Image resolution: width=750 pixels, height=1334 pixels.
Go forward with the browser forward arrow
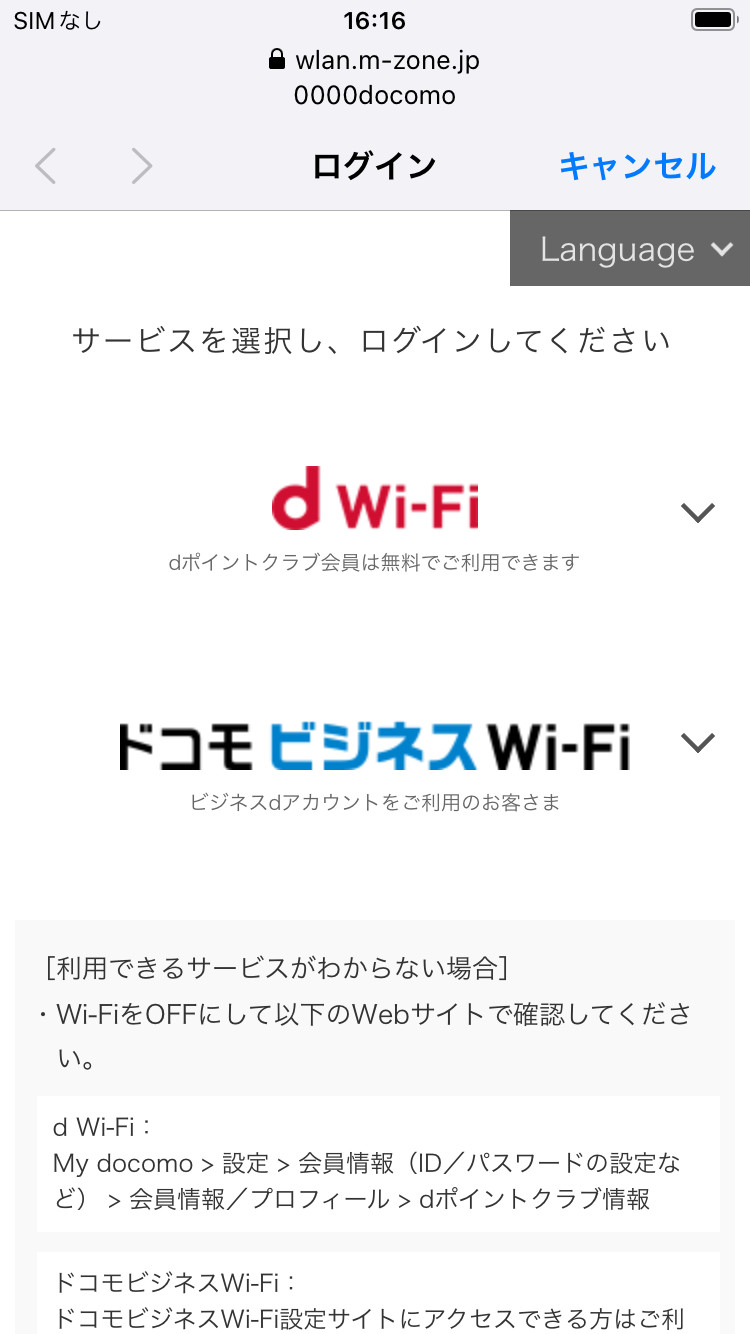tap(142, 166)
